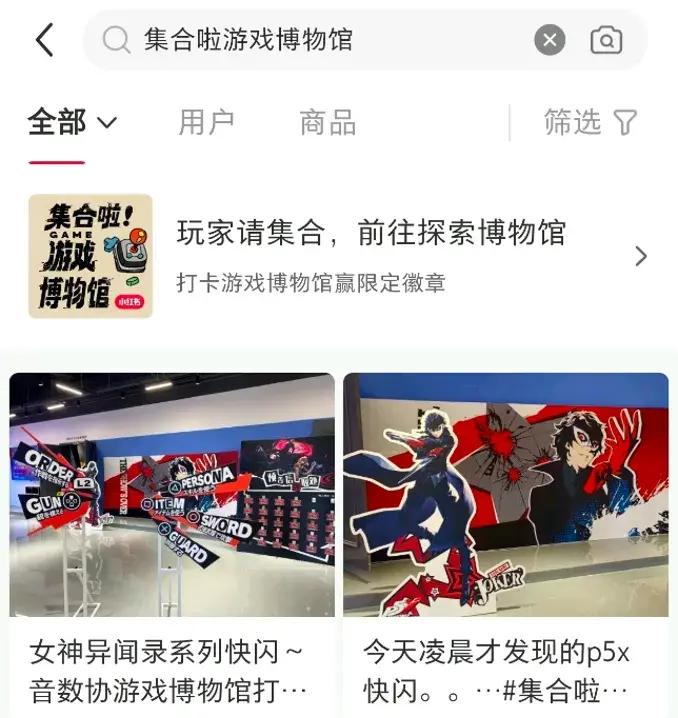Open camera image search
This screenshot has height=718, width=678.
click(x=606, y=40)
